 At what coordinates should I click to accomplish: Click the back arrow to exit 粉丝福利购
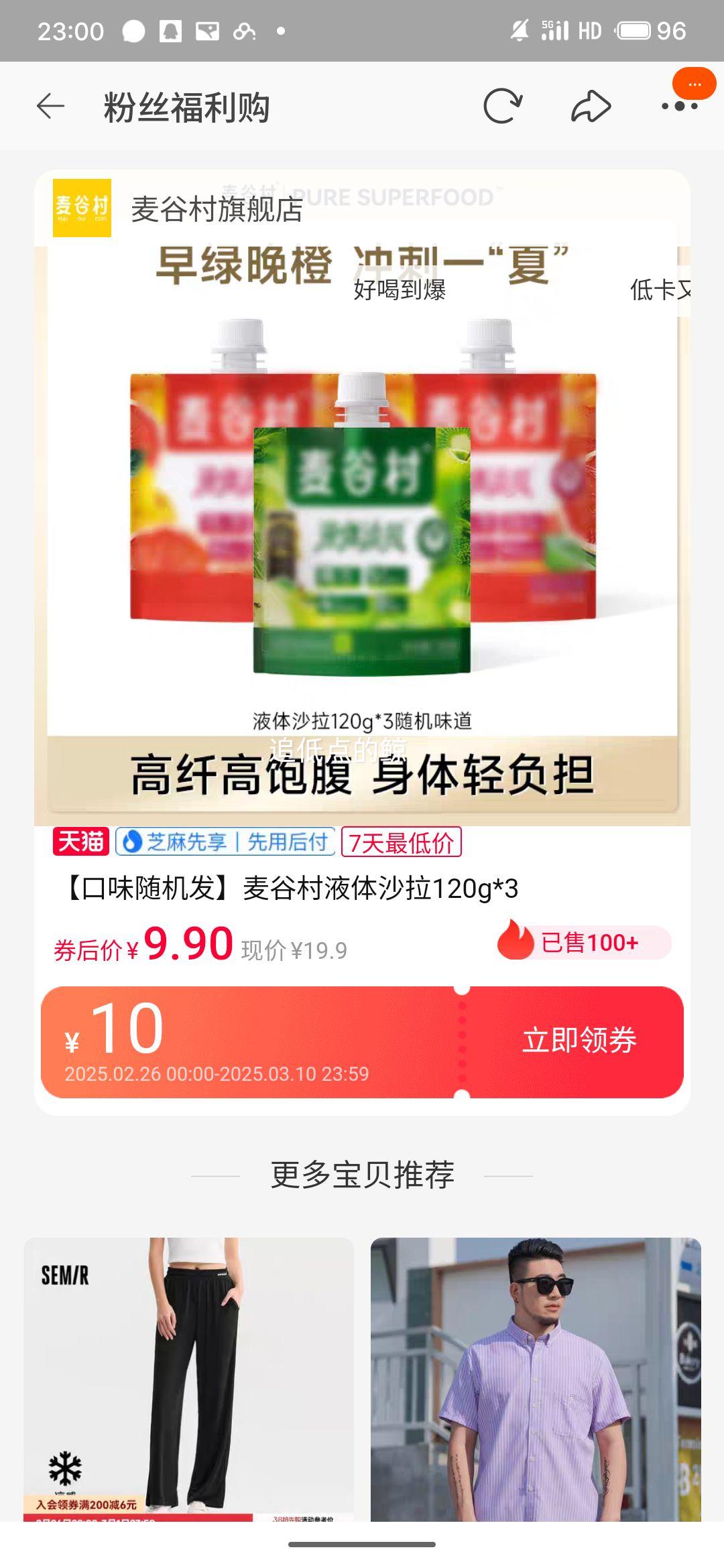pos(49,106)
